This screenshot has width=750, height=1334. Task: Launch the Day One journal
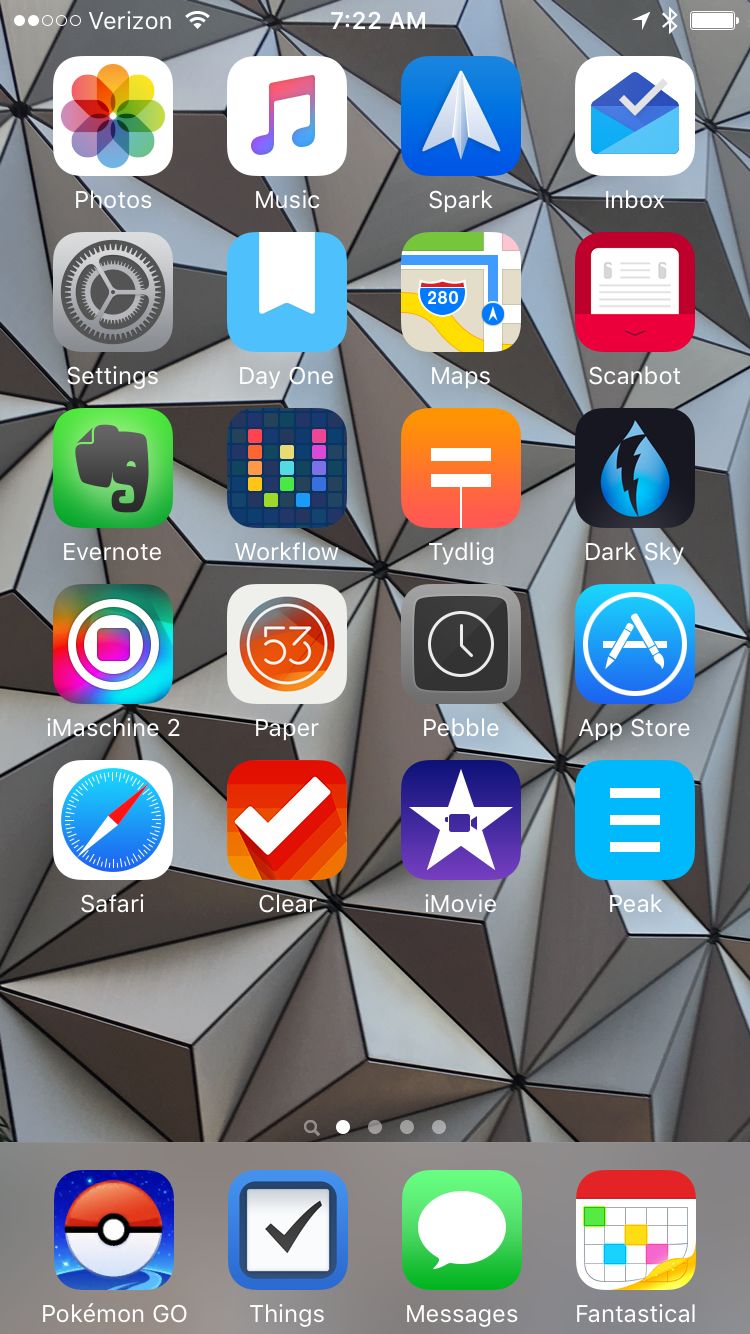click(287, 292)
